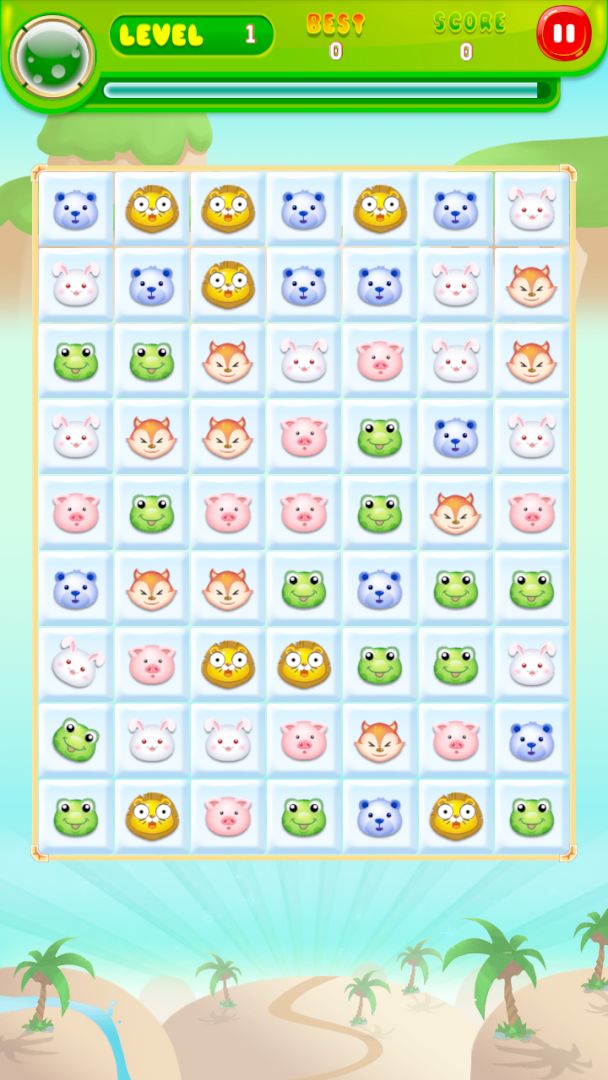Tap the blue bear between two frog tiles

pyautogui.click(x=380, y=589)
